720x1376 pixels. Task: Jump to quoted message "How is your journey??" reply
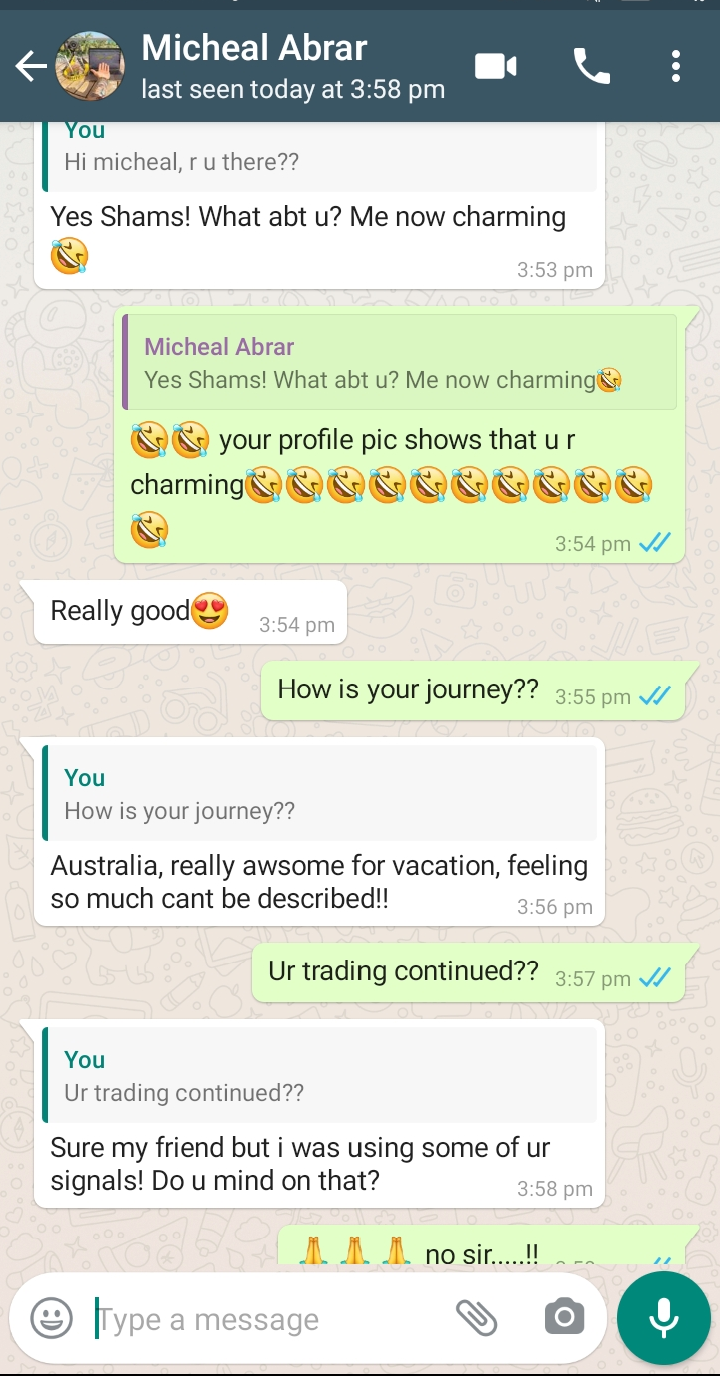tap(320, 793)
